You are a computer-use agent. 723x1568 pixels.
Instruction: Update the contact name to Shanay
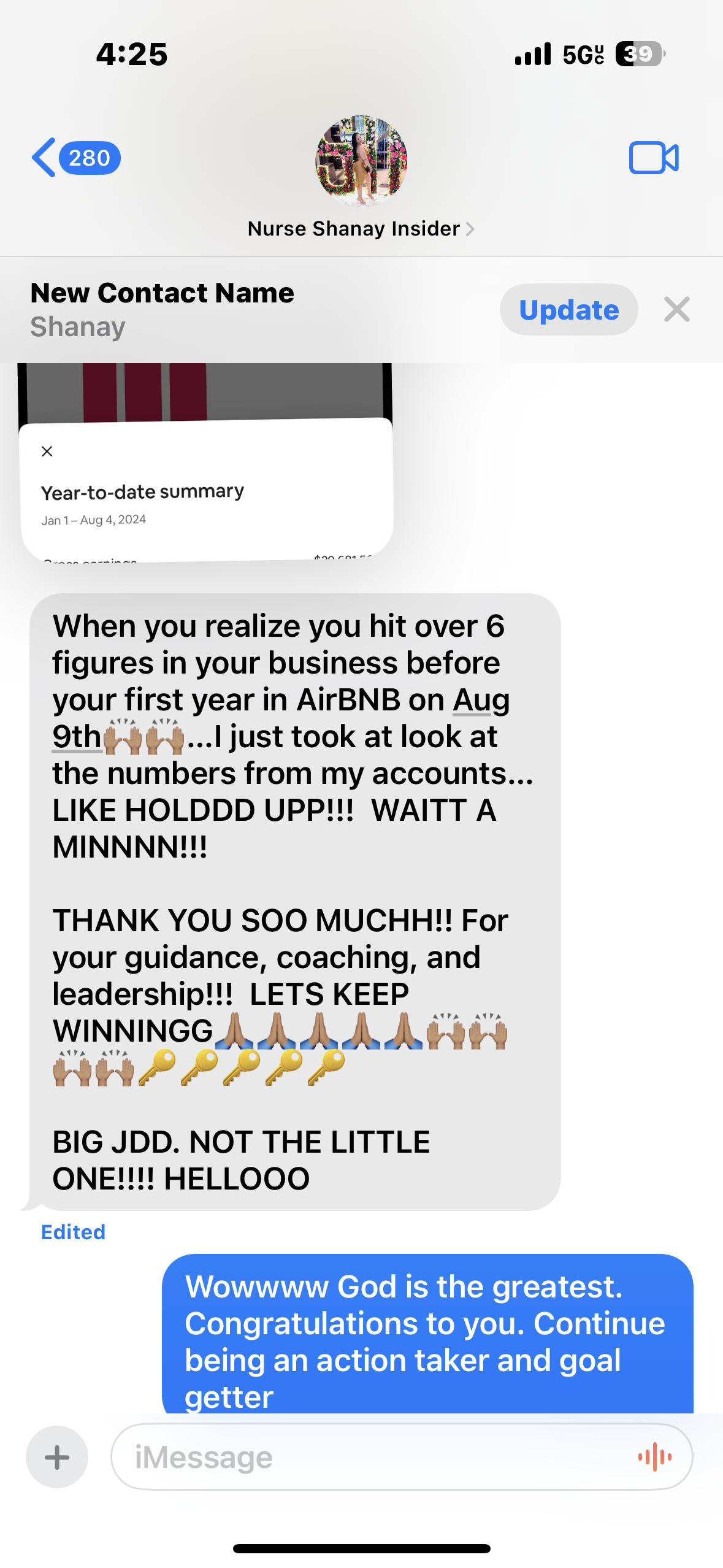(x=568, y=310)
